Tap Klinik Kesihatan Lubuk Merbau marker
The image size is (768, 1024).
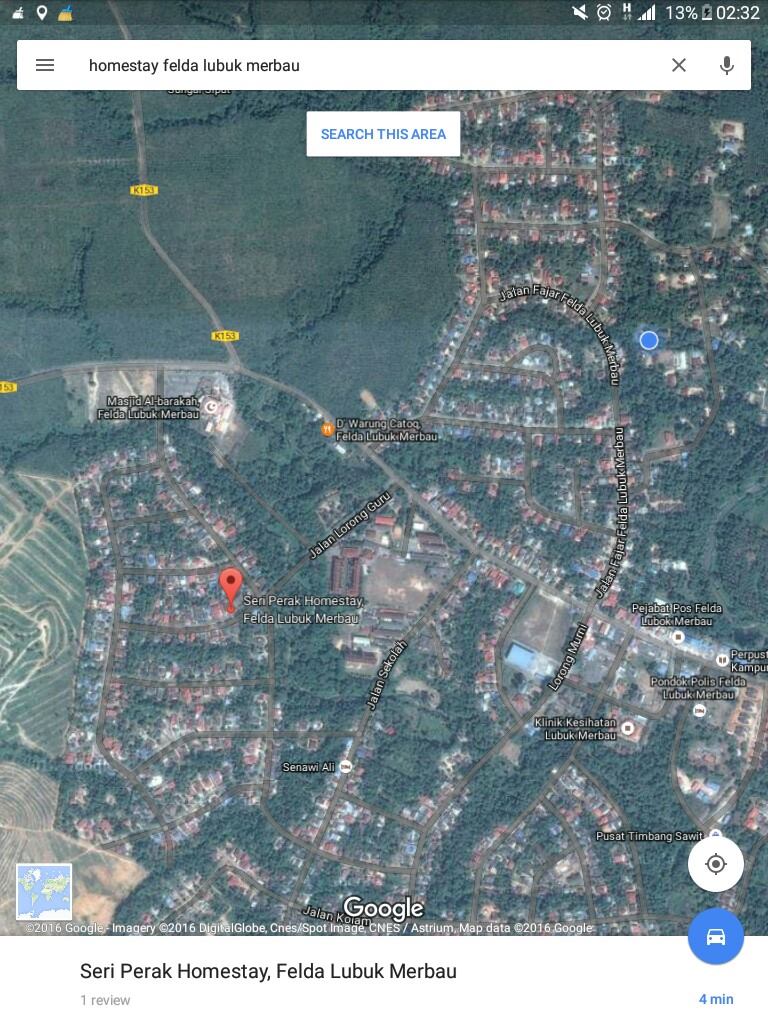coord(628,728)
